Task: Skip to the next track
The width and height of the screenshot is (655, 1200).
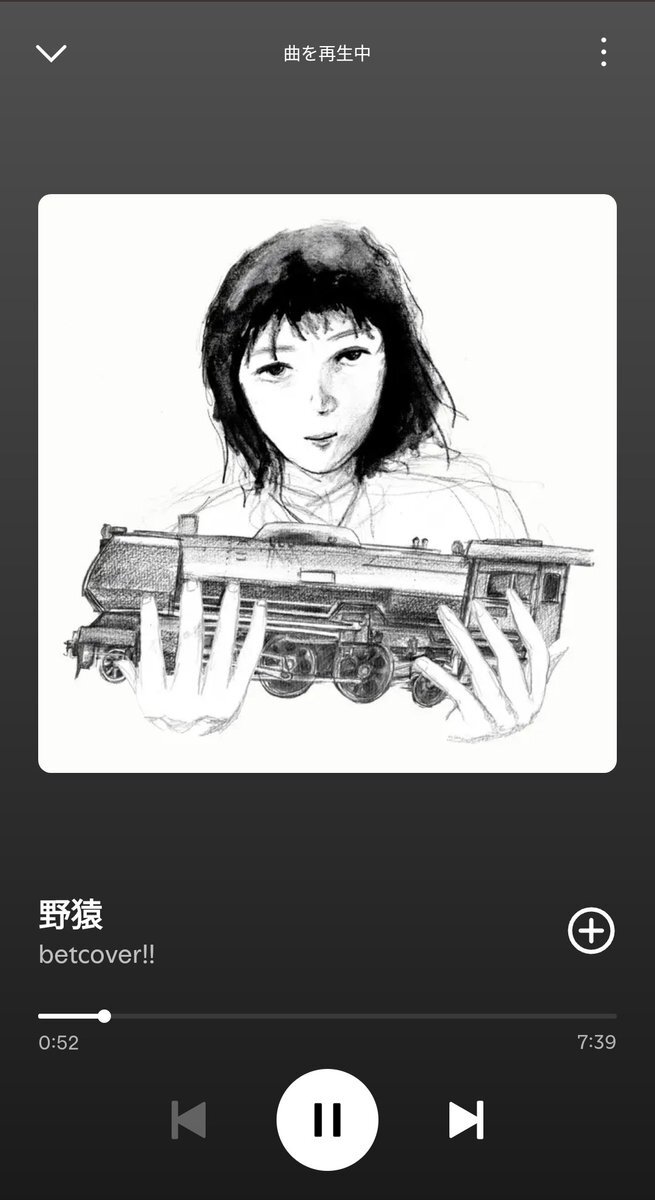Action: coord(466,1120)
